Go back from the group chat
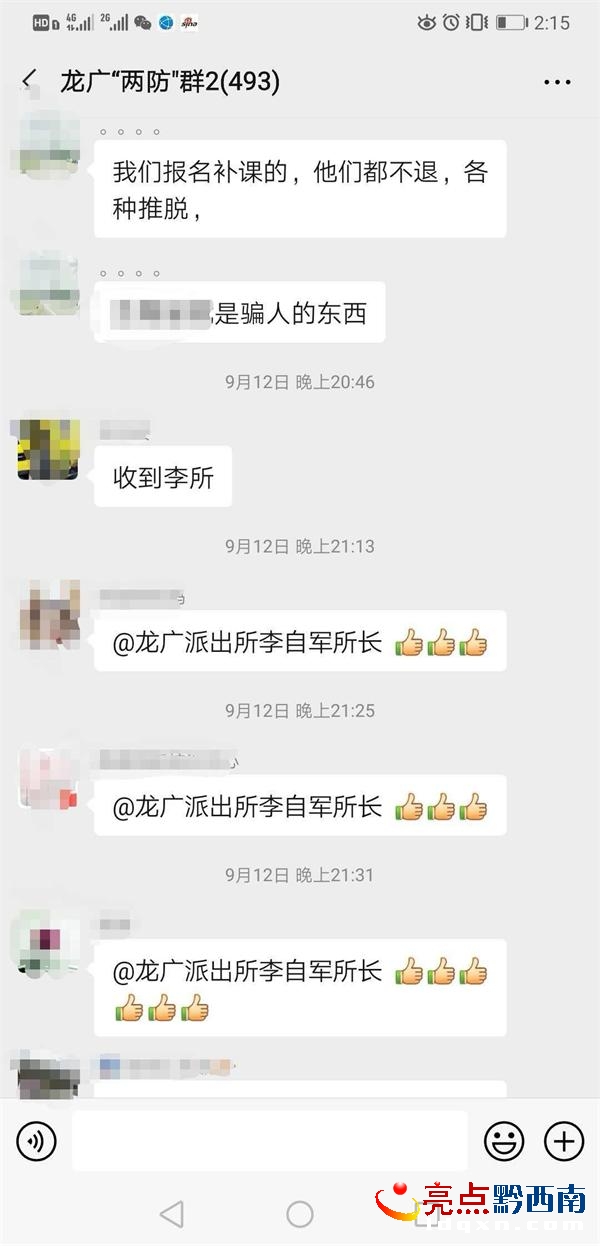600x1246 pixels. 30,81
